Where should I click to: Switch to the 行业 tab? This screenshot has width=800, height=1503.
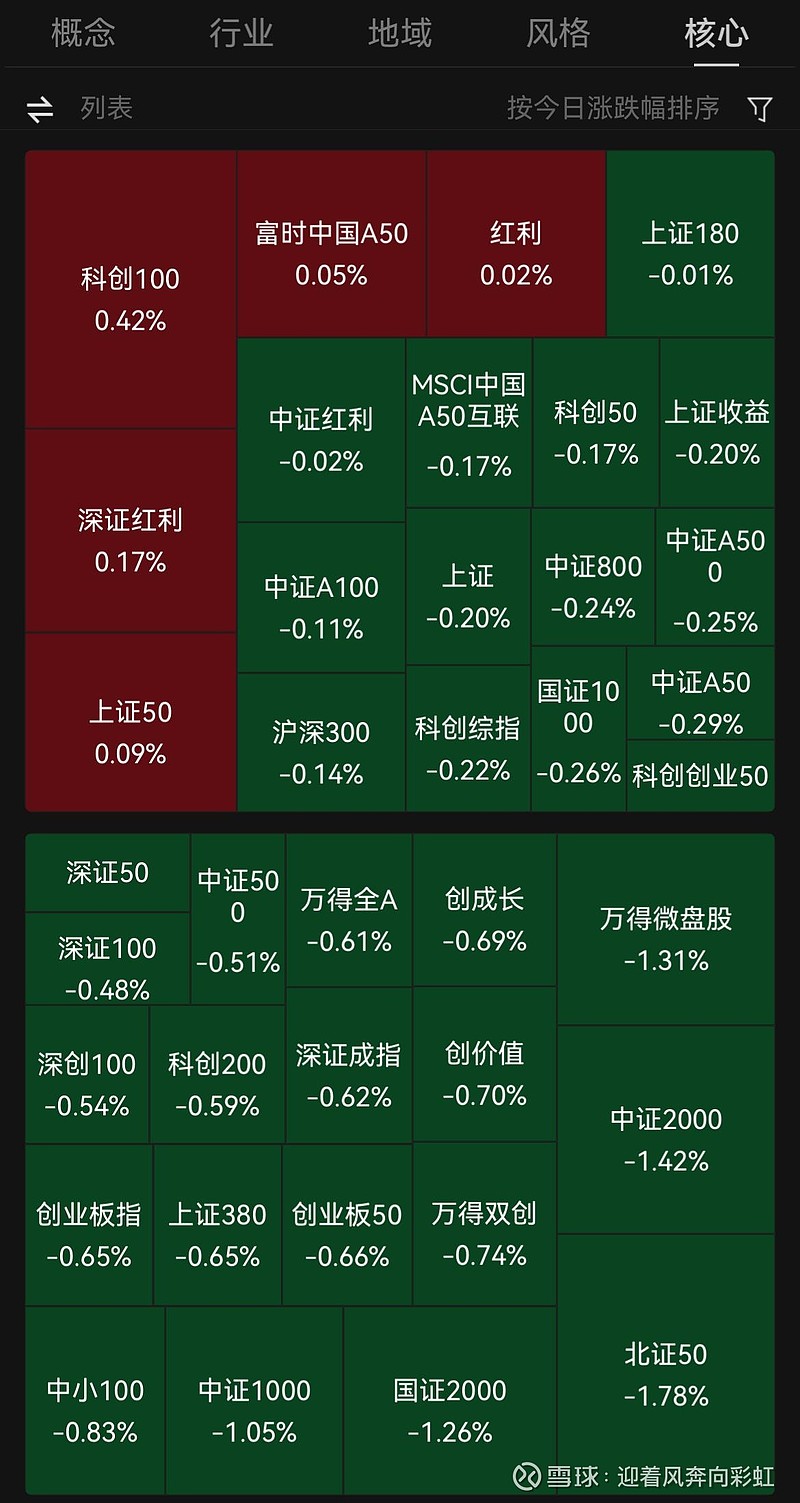[x=240, y=33]
